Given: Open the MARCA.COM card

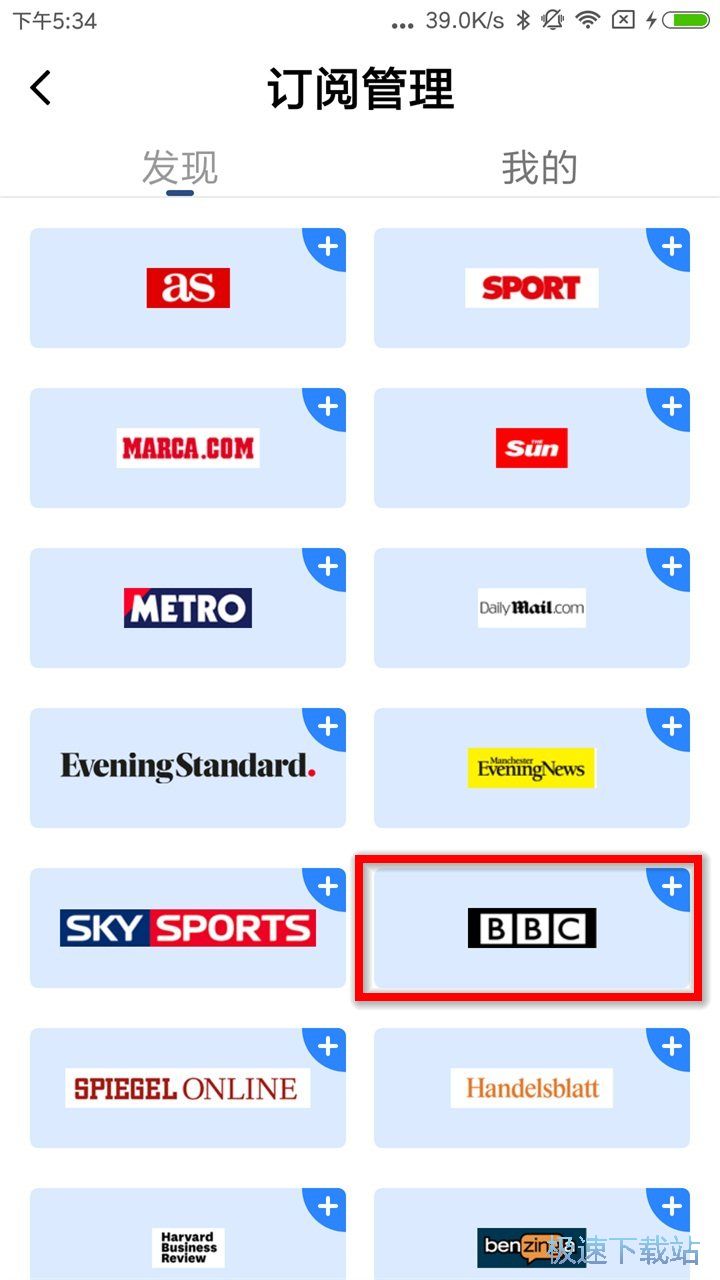Looking at the screenshot, I should pyautogui.click(x=188, y=448).
